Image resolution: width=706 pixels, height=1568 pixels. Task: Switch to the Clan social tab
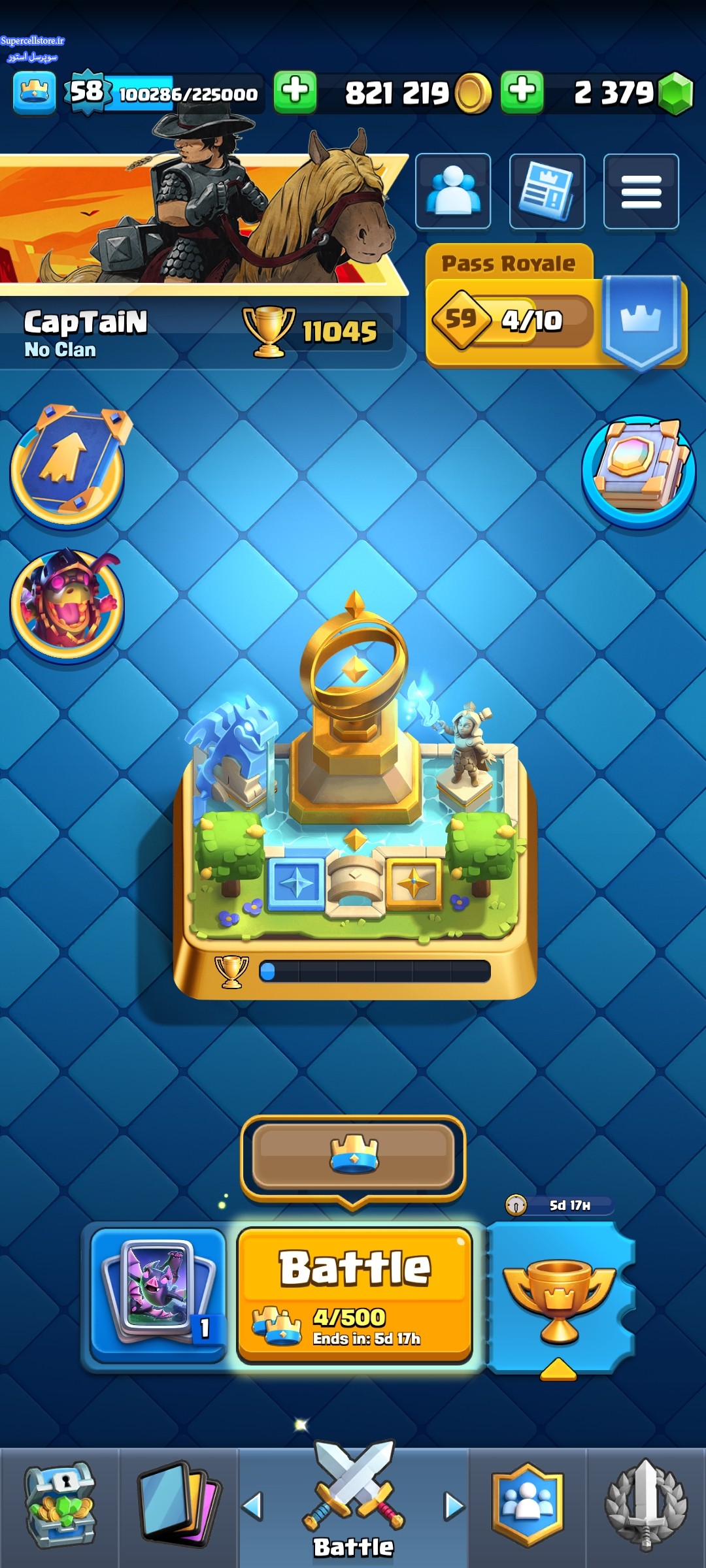tap(528, 1506)
